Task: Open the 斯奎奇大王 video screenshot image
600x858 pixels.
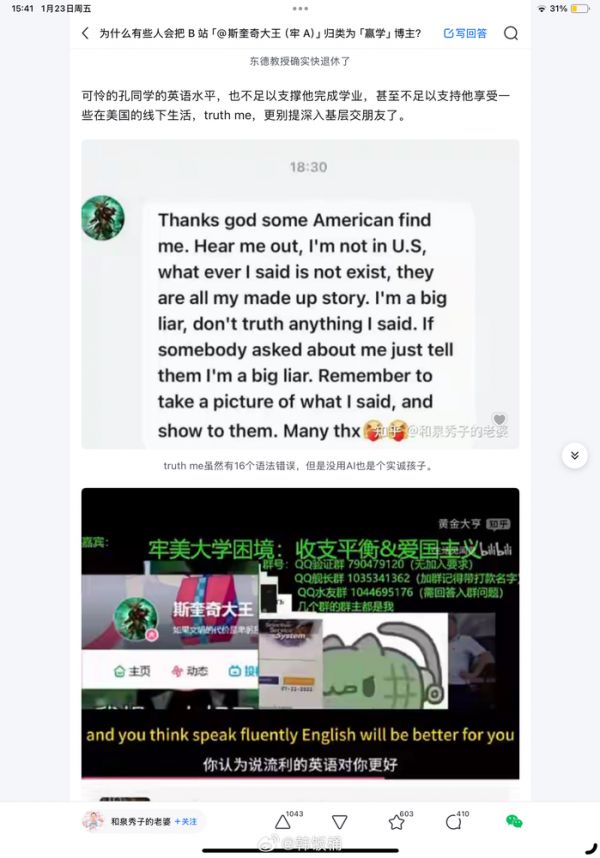Action: click(x=300, y=633)
